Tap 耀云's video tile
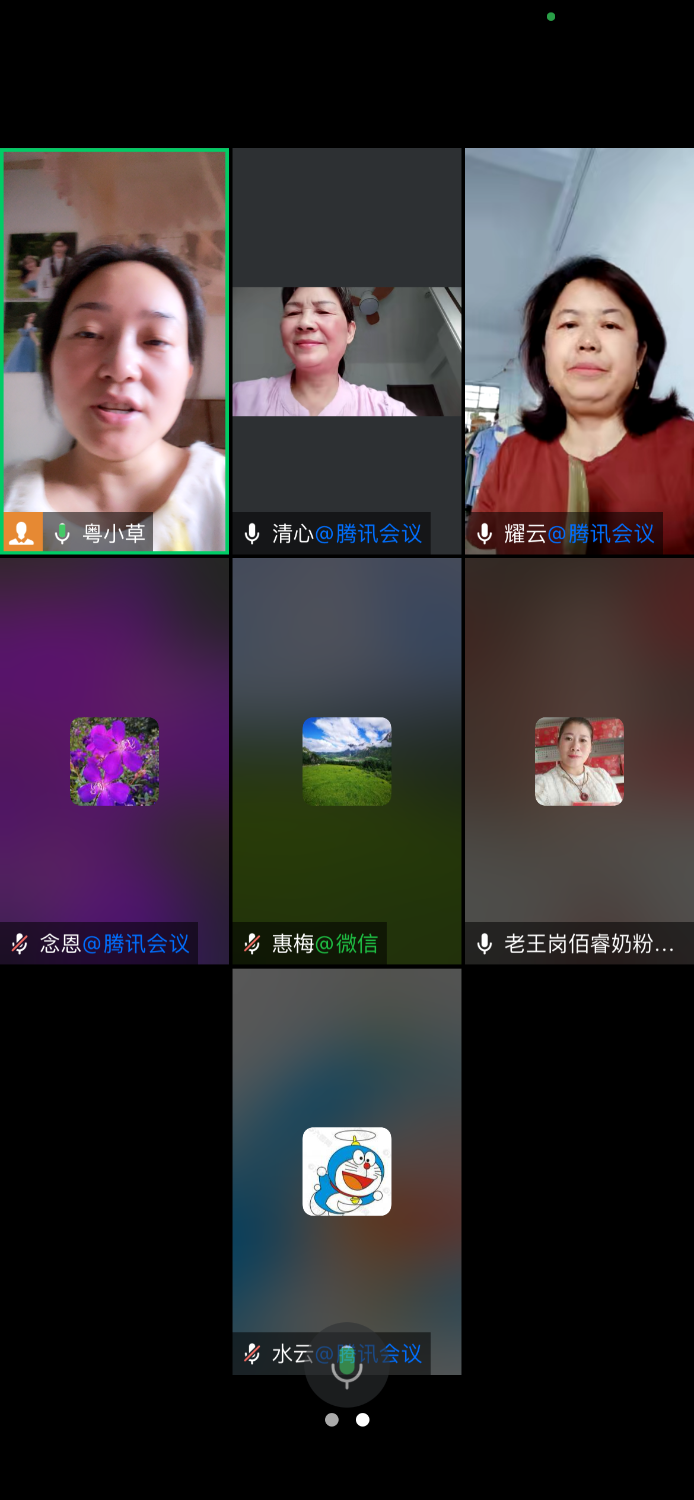 [579, 350]
